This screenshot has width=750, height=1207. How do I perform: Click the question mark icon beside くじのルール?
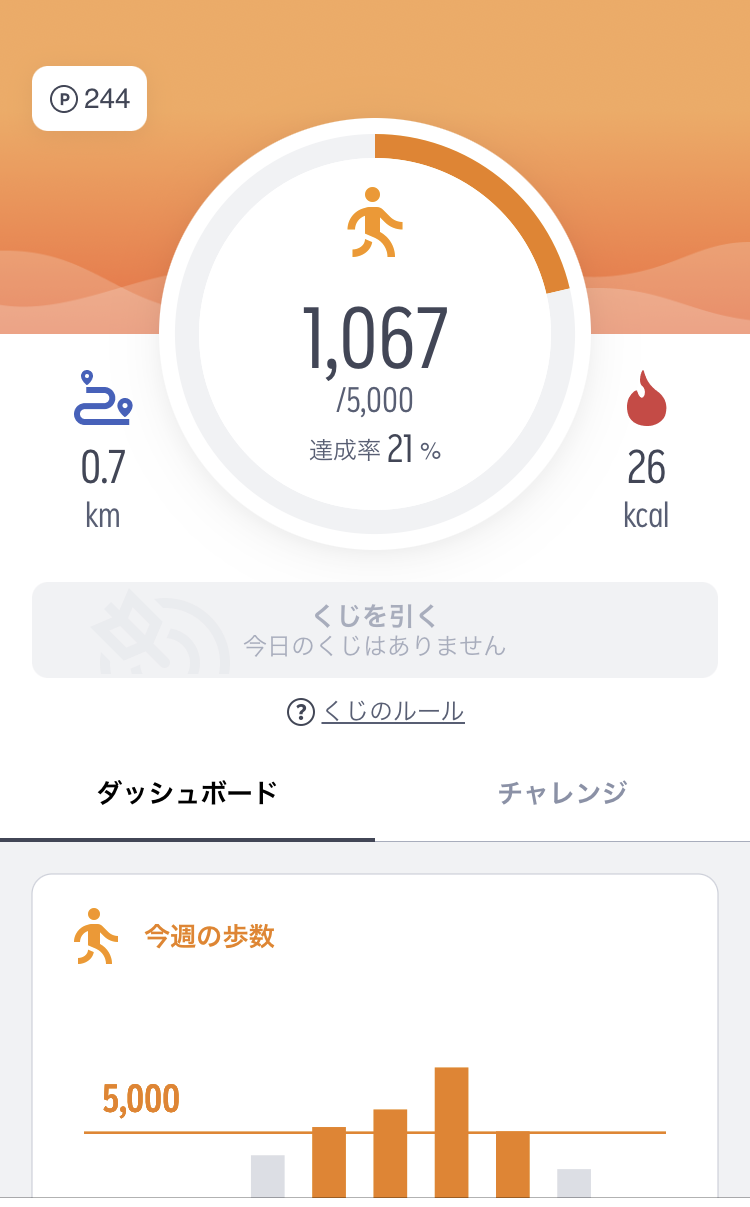303,712
